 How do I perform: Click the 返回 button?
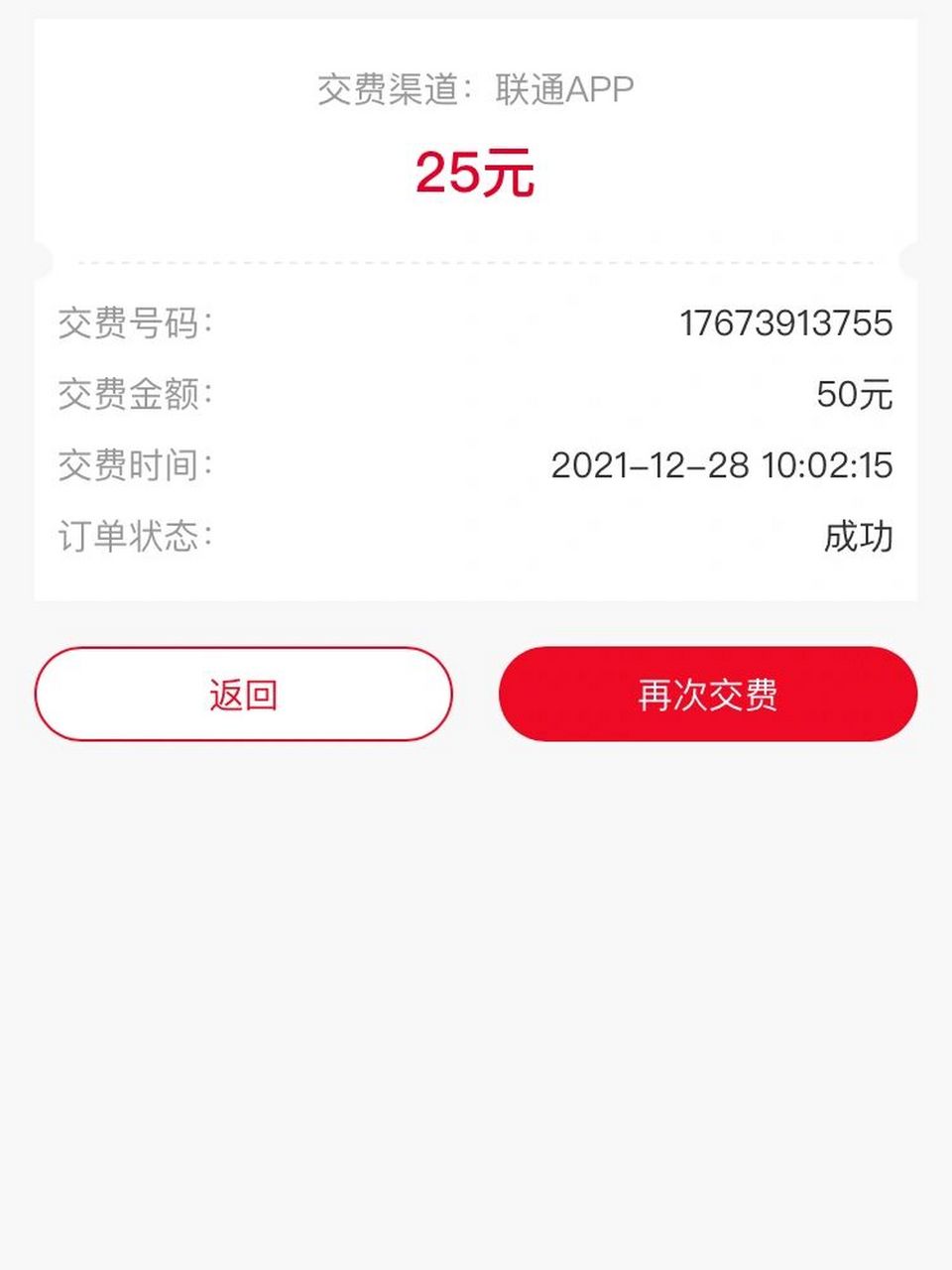point(244,694)
